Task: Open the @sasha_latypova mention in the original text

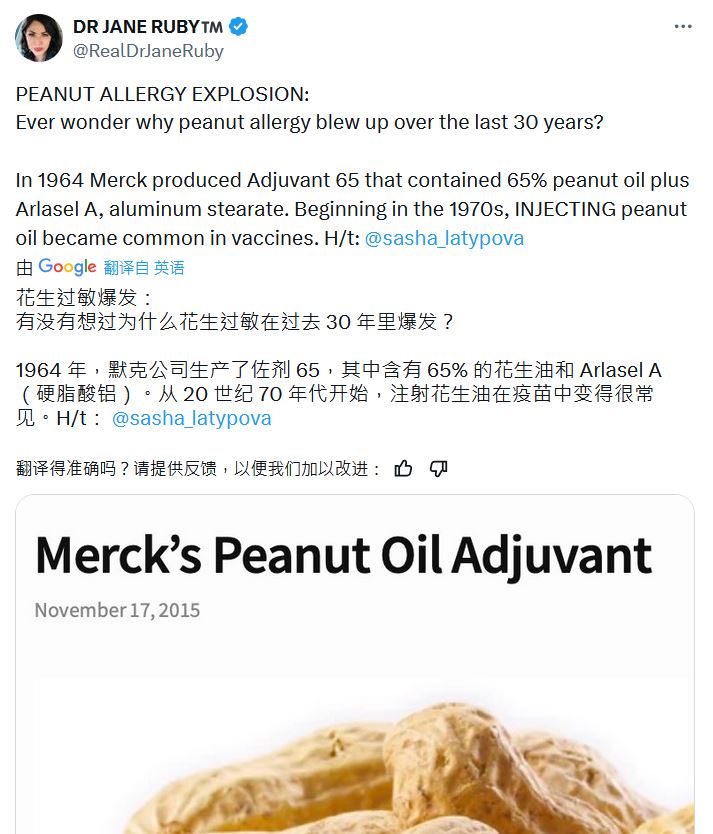Action: [x=444, y=238]
